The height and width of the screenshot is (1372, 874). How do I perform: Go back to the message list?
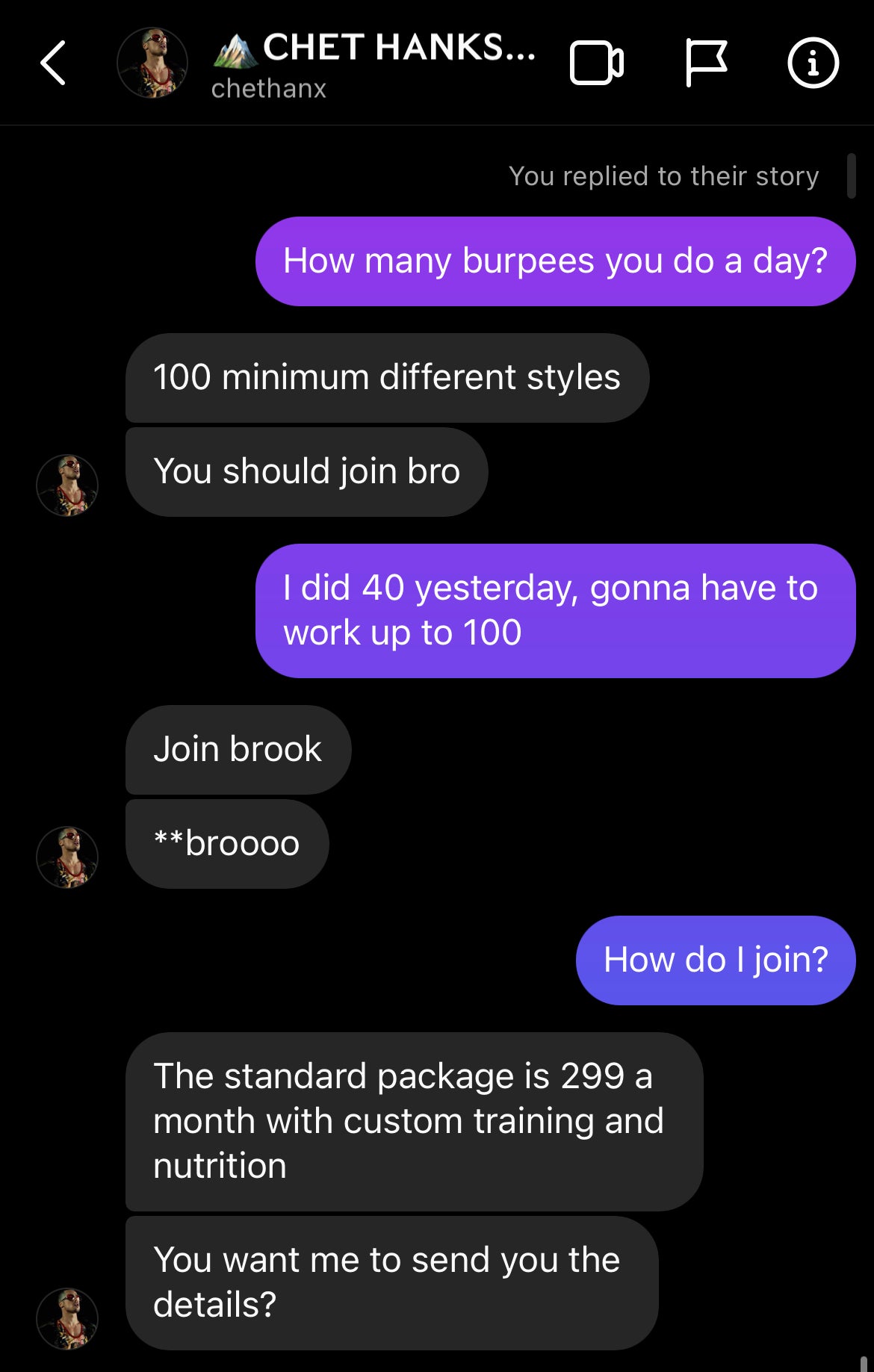point(53,63)
